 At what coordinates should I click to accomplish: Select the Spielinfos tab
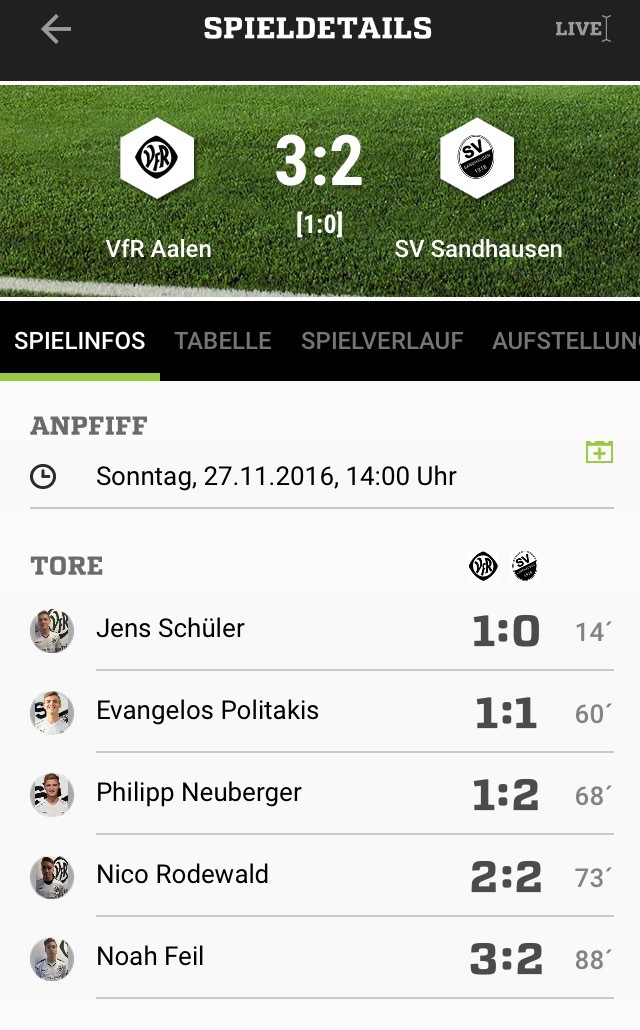(80, 341)
